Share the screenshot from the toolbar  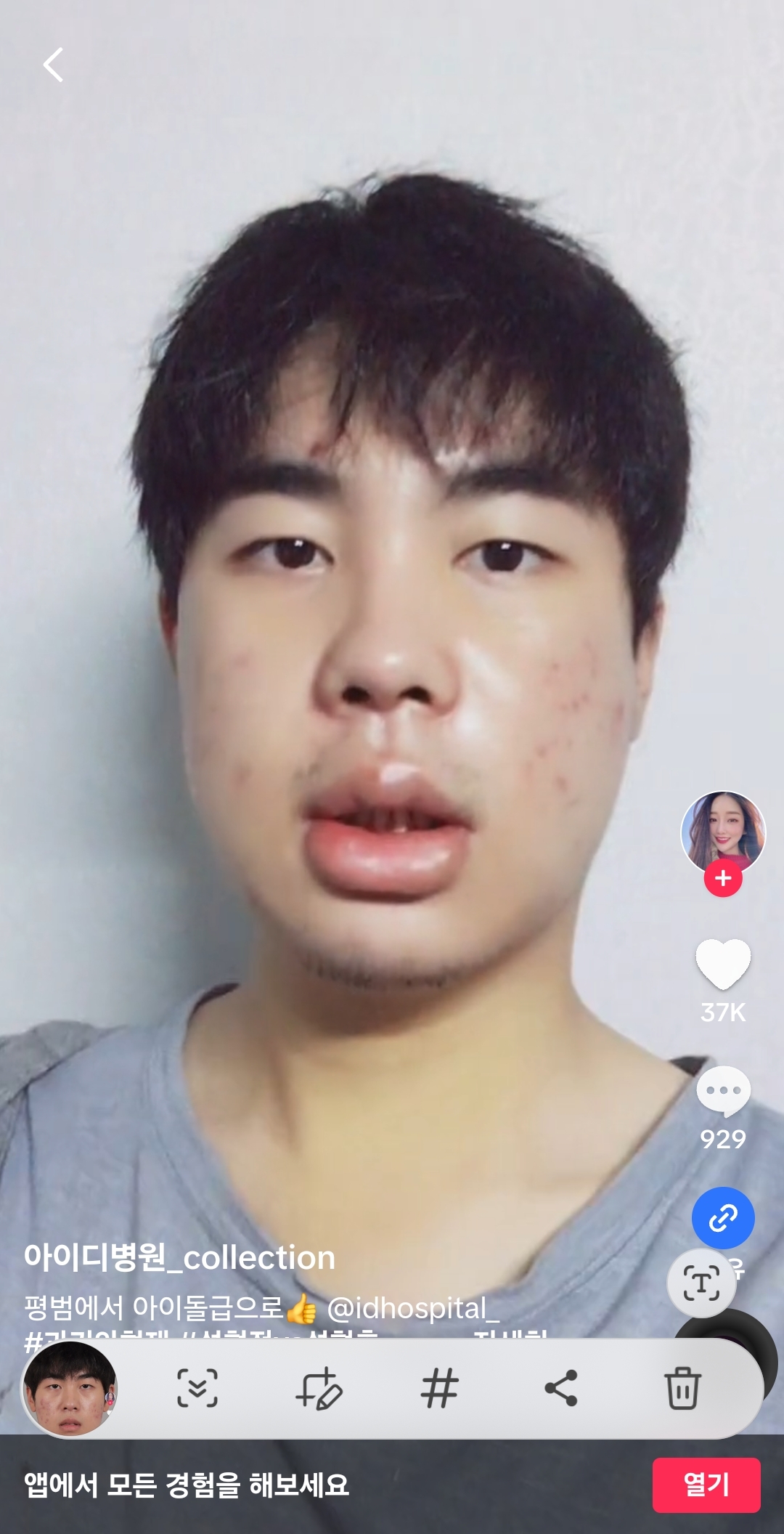[x=561, y=1388]
